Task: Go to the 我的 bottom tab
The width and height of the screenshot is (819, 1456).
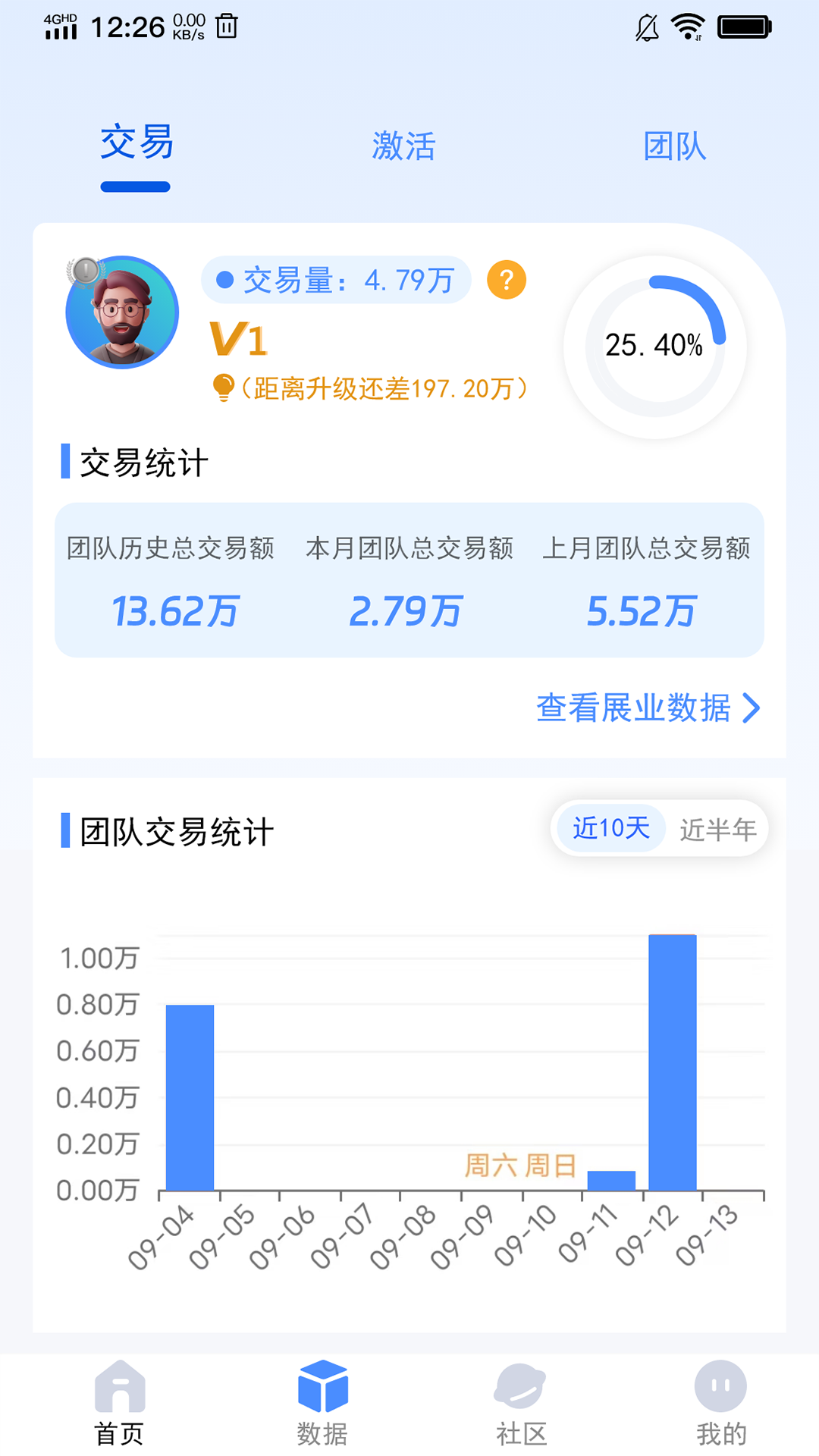Action: coord(720,1403)
